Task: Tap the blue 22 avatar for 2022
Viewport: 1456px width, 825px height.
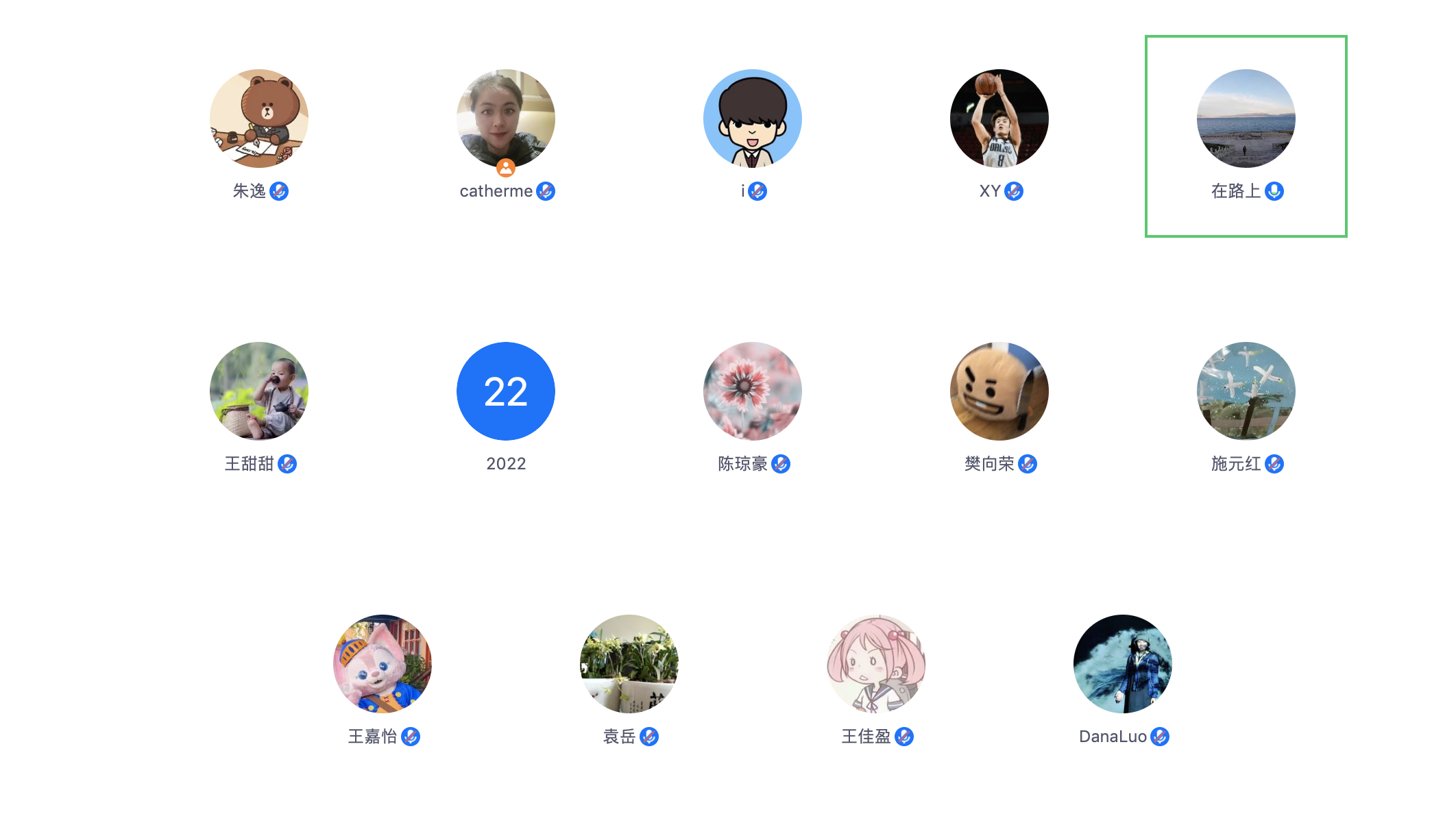Action: click(x=506, y=391)
